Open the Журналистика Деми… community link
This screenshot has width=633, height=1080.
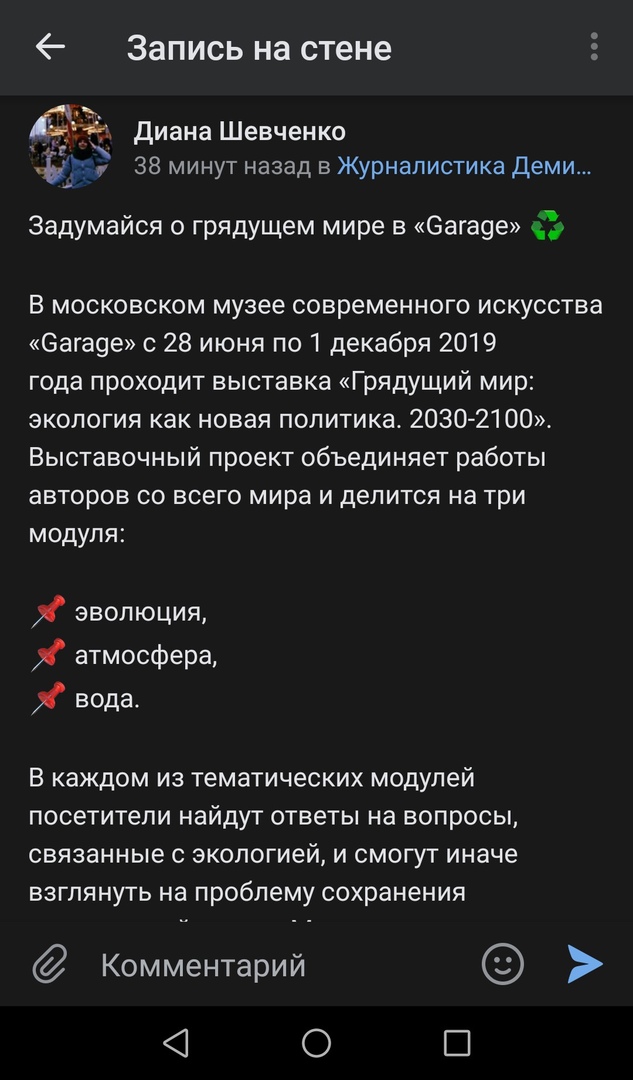coord(464,166)
